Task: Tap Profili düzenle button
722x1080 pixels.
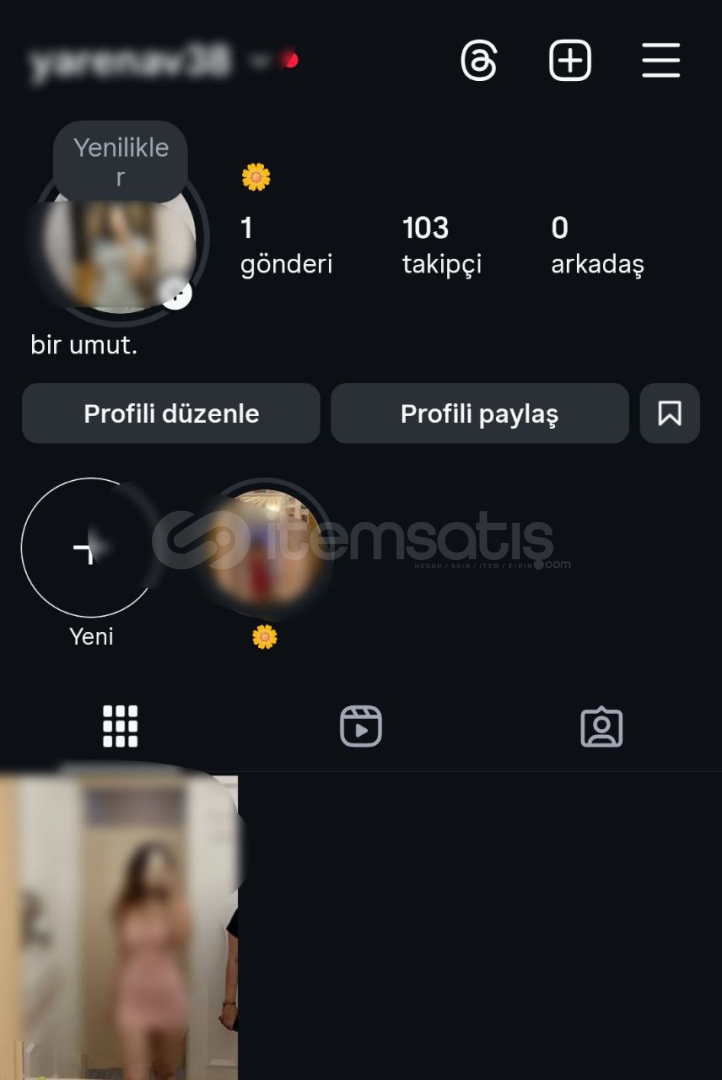Action: click(171, 414)
